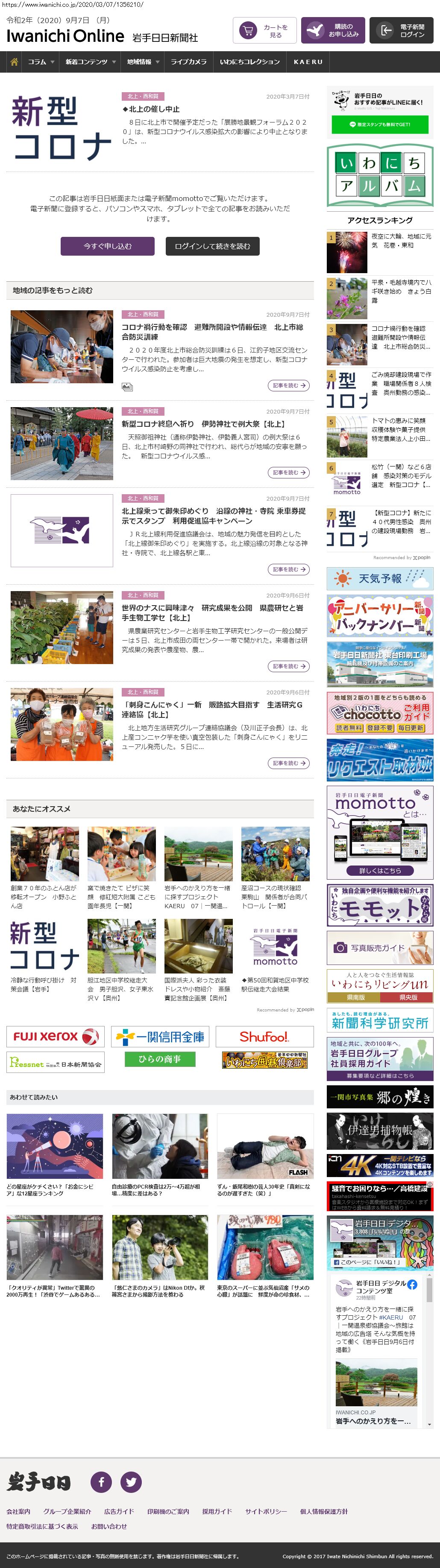Open the 天気予報 weather banner

tap(380, 579)
